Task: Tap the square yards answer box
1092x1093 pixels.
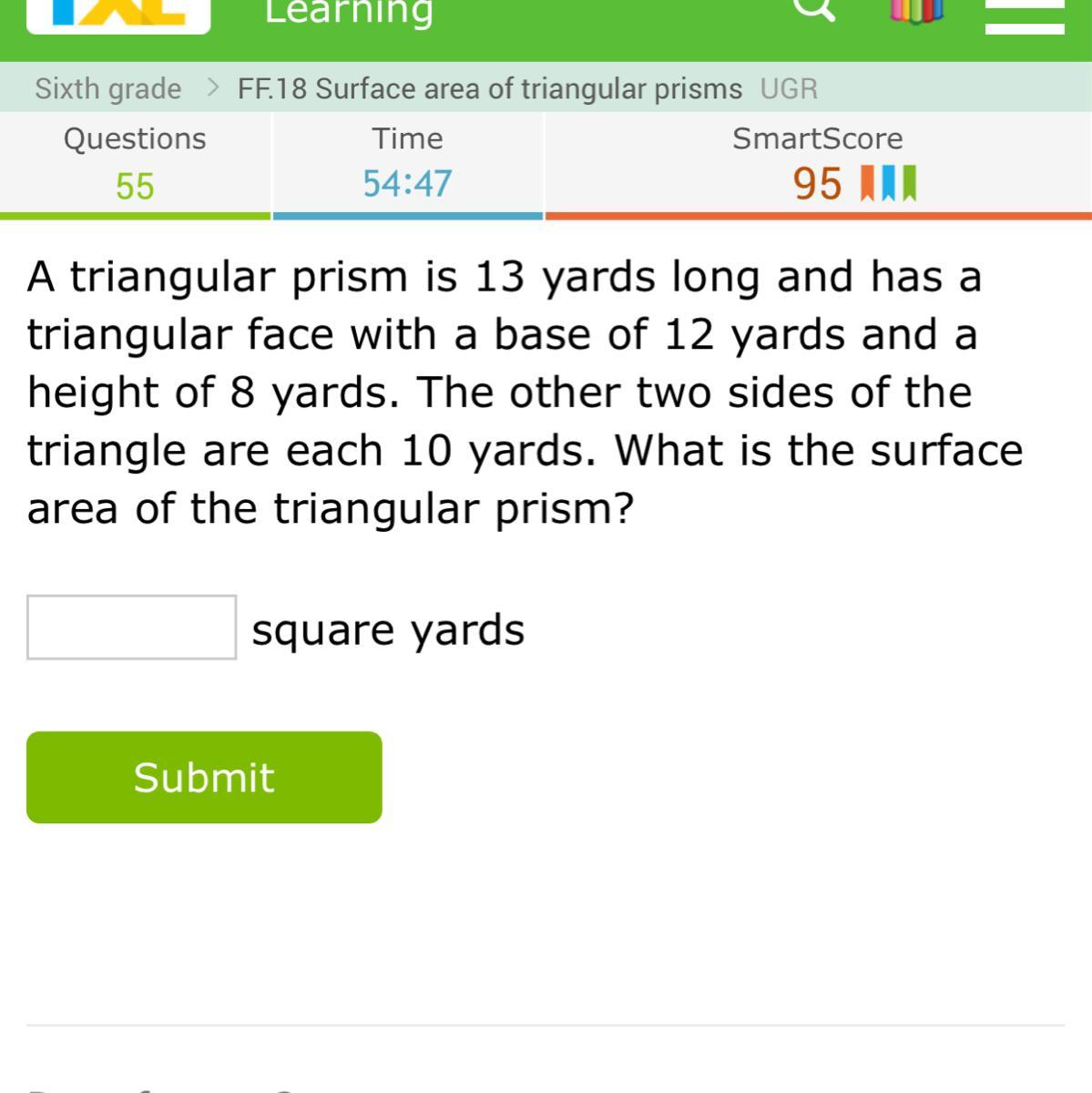Action: tap(132, 628)
